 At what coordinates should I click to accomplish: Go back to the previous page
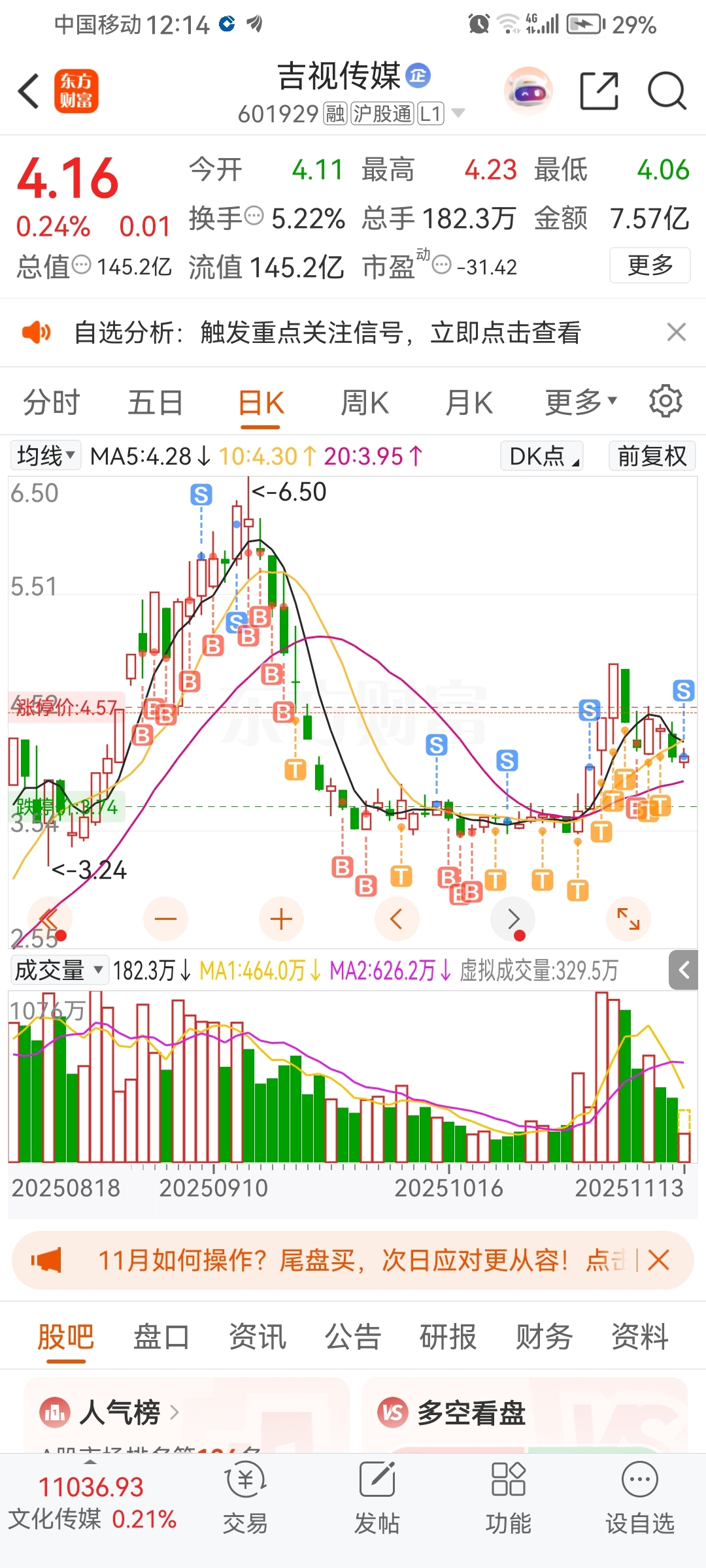(x=29, y=91)
